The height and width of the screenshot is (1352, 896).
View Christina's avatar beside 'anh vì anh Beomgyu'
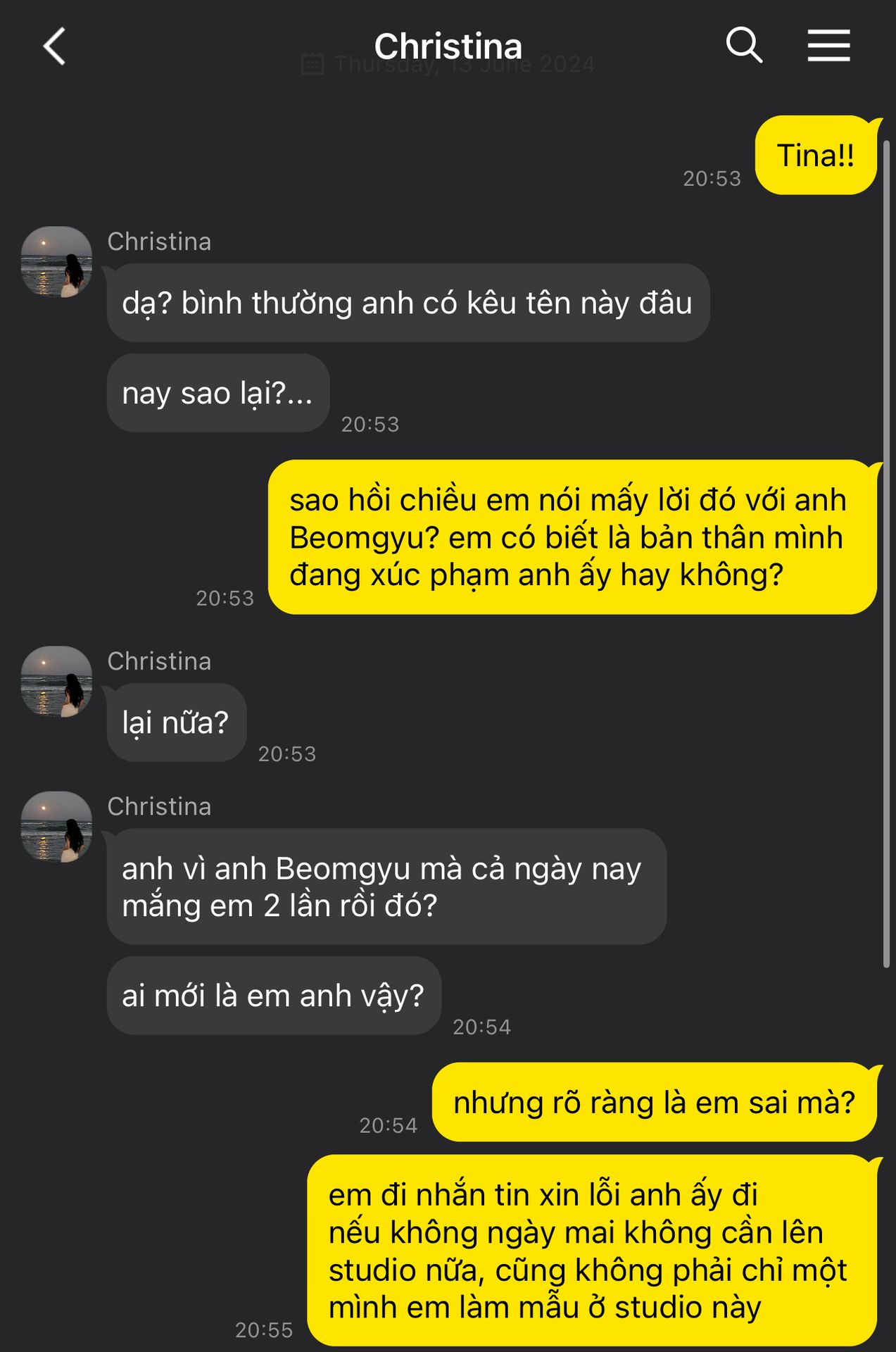point(56,827)
